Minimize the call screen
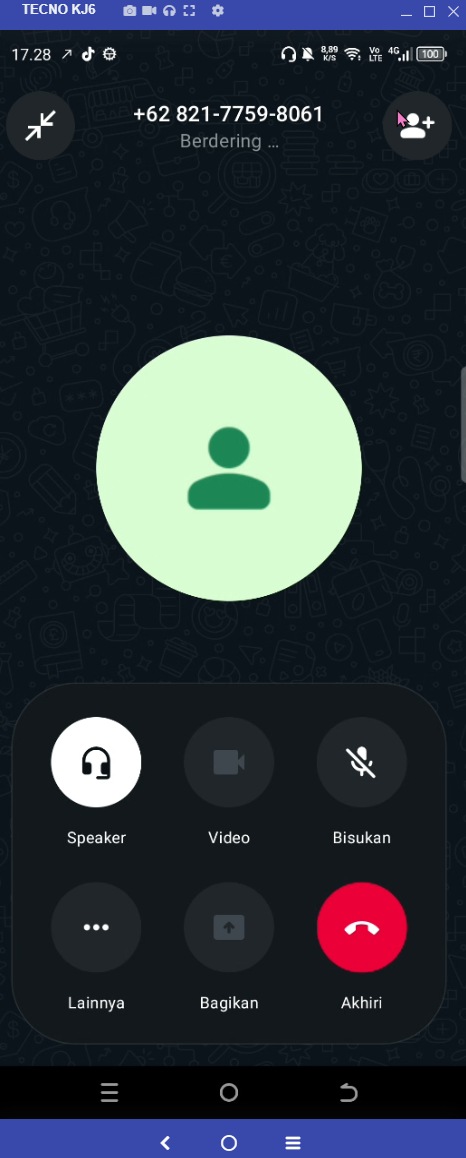This screenshot has width=466, height=1158. [41, 126]
